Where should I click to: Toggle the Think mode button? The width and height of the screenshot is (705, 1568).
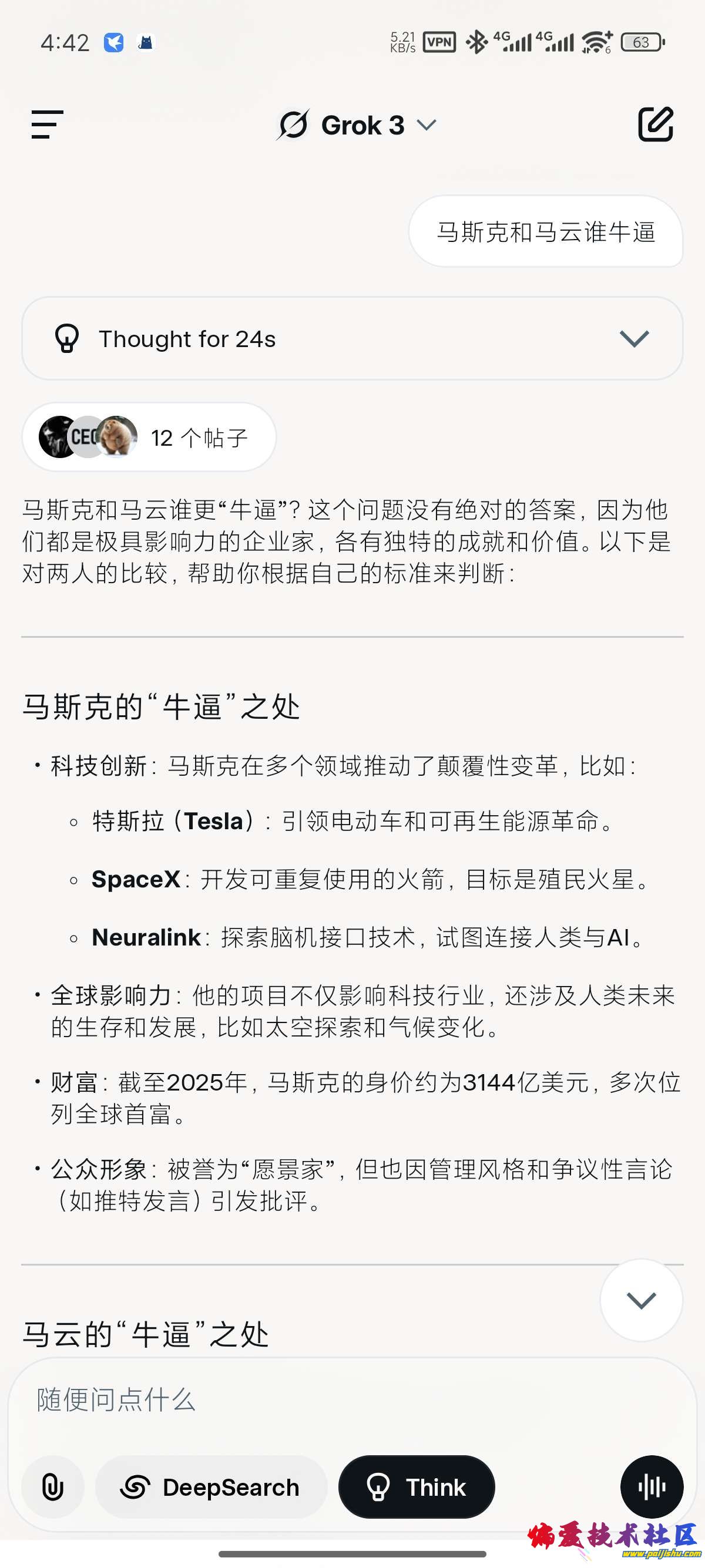417,1486
